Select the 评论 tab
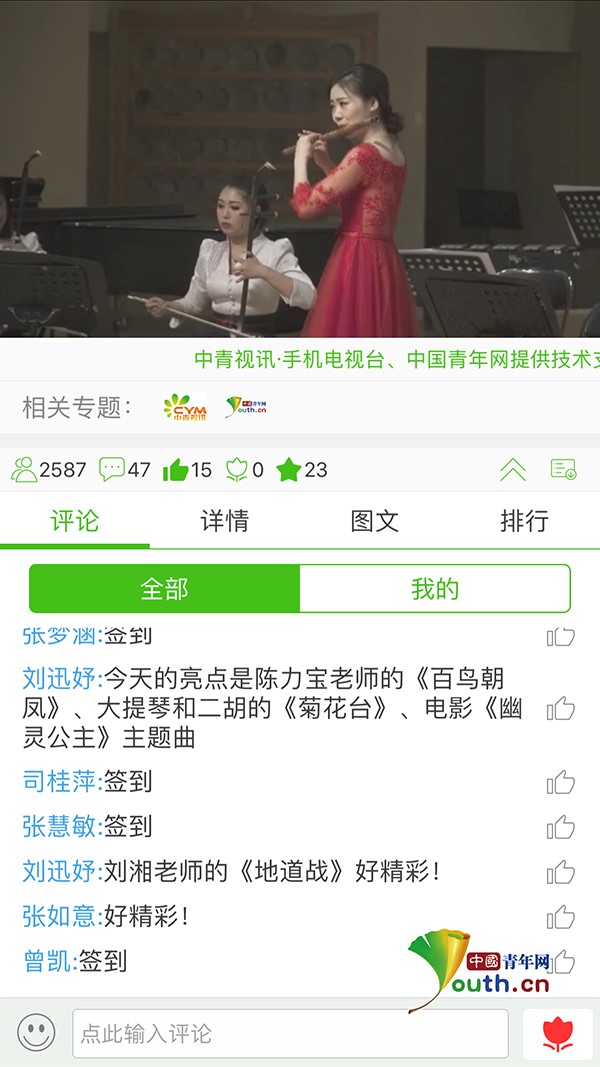 [75, 521]
